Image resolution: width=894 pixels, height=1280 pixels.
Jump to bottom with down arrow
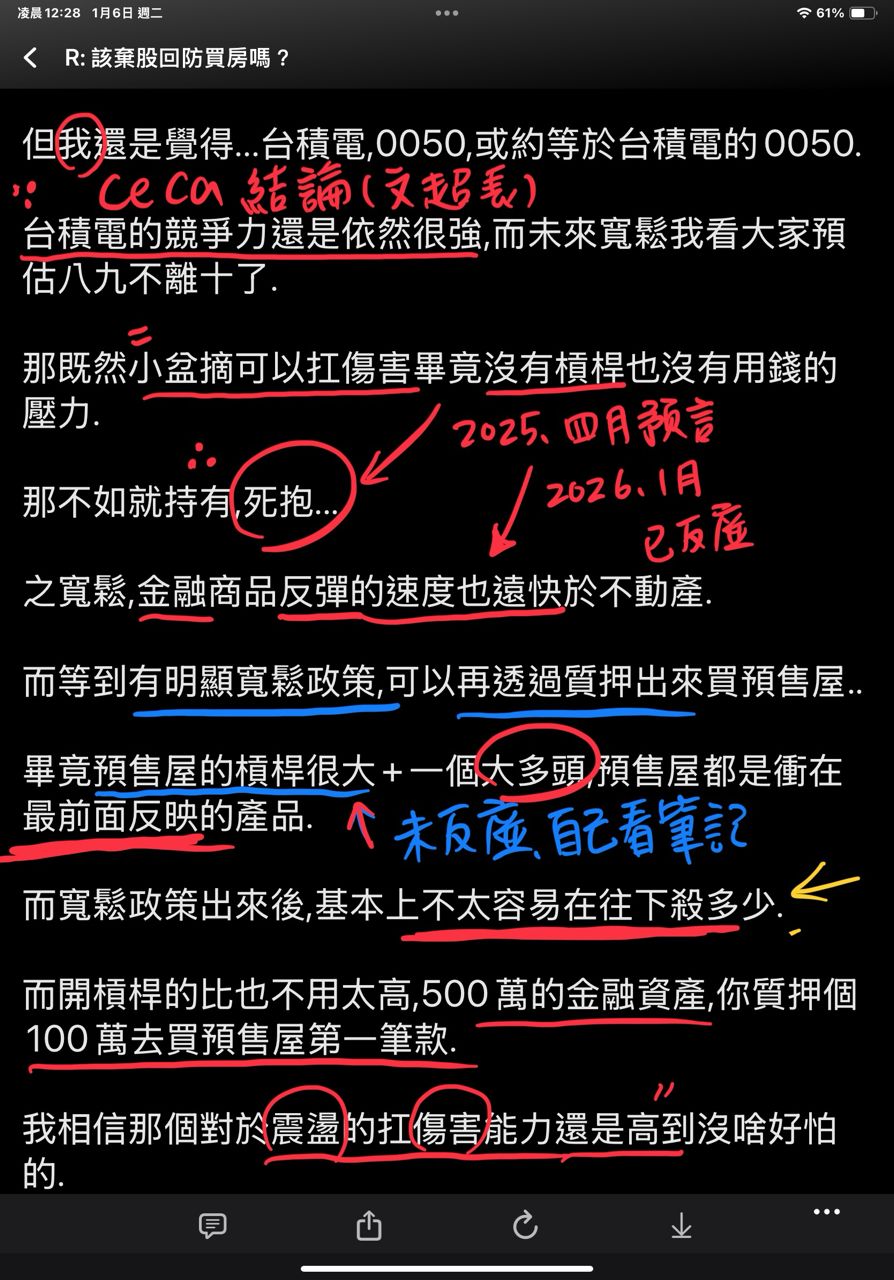tap(681, 1226)
